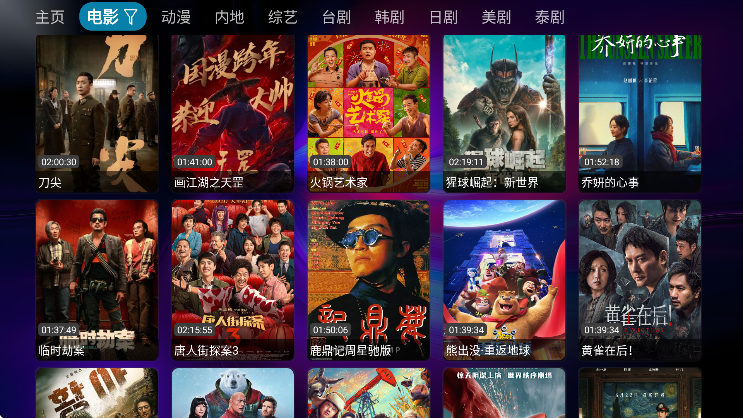Screen dimensions: 743x418
Task: Open the 日剧 tab
Action: pyautogui.click(x=443, y=17)
